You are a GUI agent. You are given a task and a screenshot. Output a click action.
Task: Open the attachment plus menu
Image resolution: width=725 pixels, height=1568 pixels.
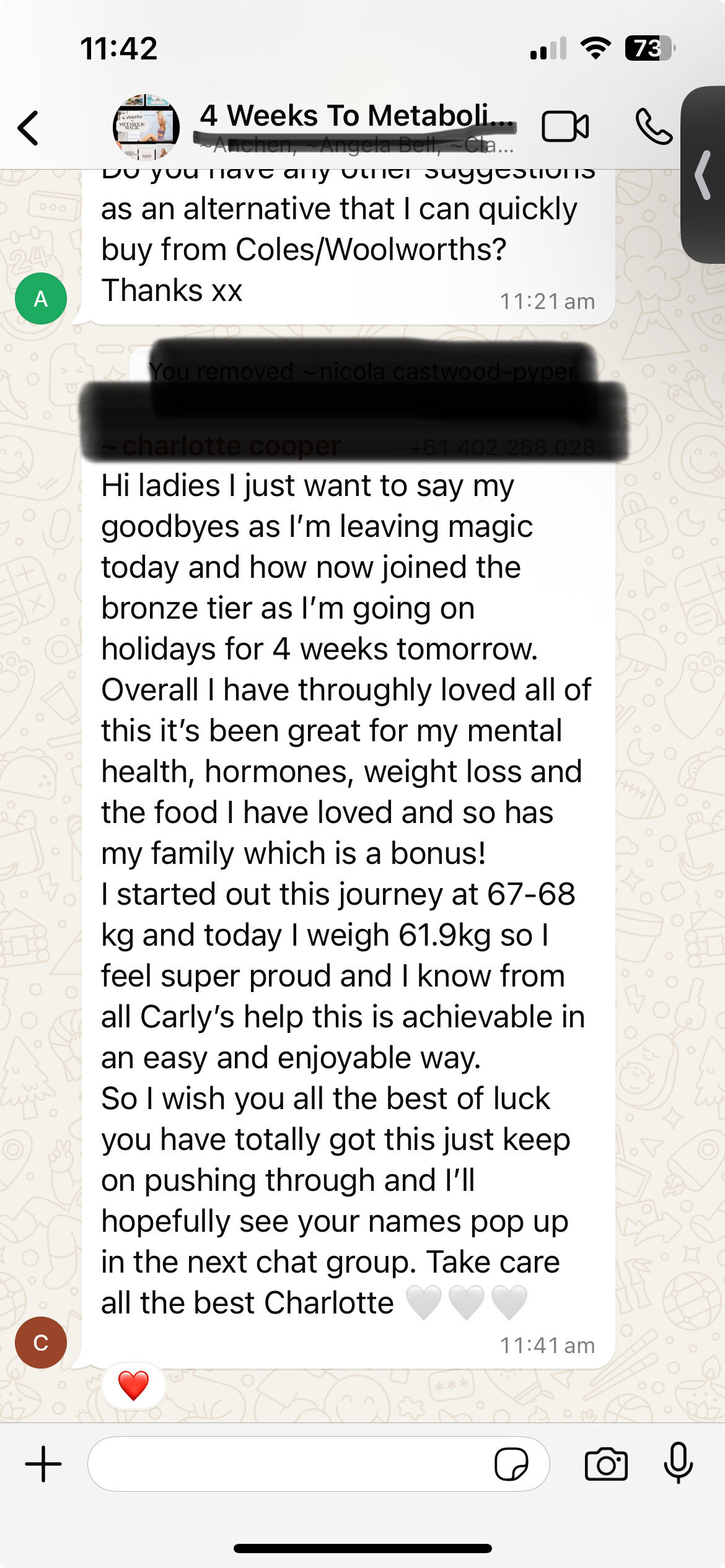[x=43, y=1464]
